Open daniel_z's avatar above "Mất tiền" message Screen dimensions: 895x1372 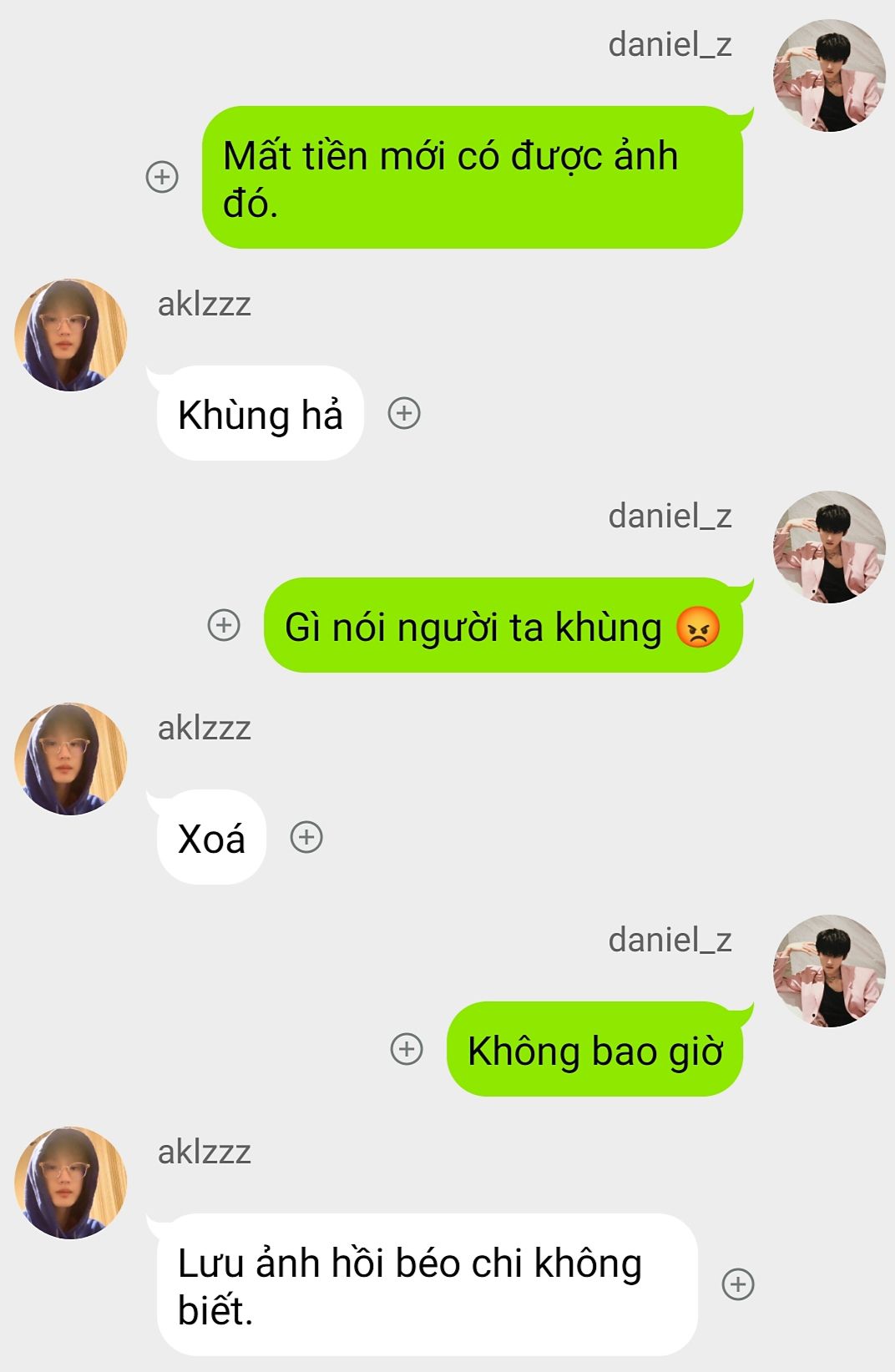coord(829,76)
